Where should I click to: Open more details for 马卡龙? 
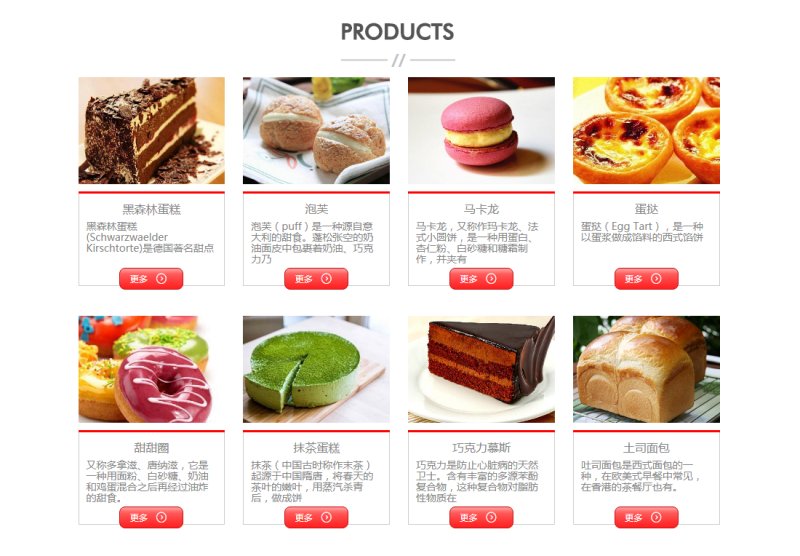click(481, 279)
